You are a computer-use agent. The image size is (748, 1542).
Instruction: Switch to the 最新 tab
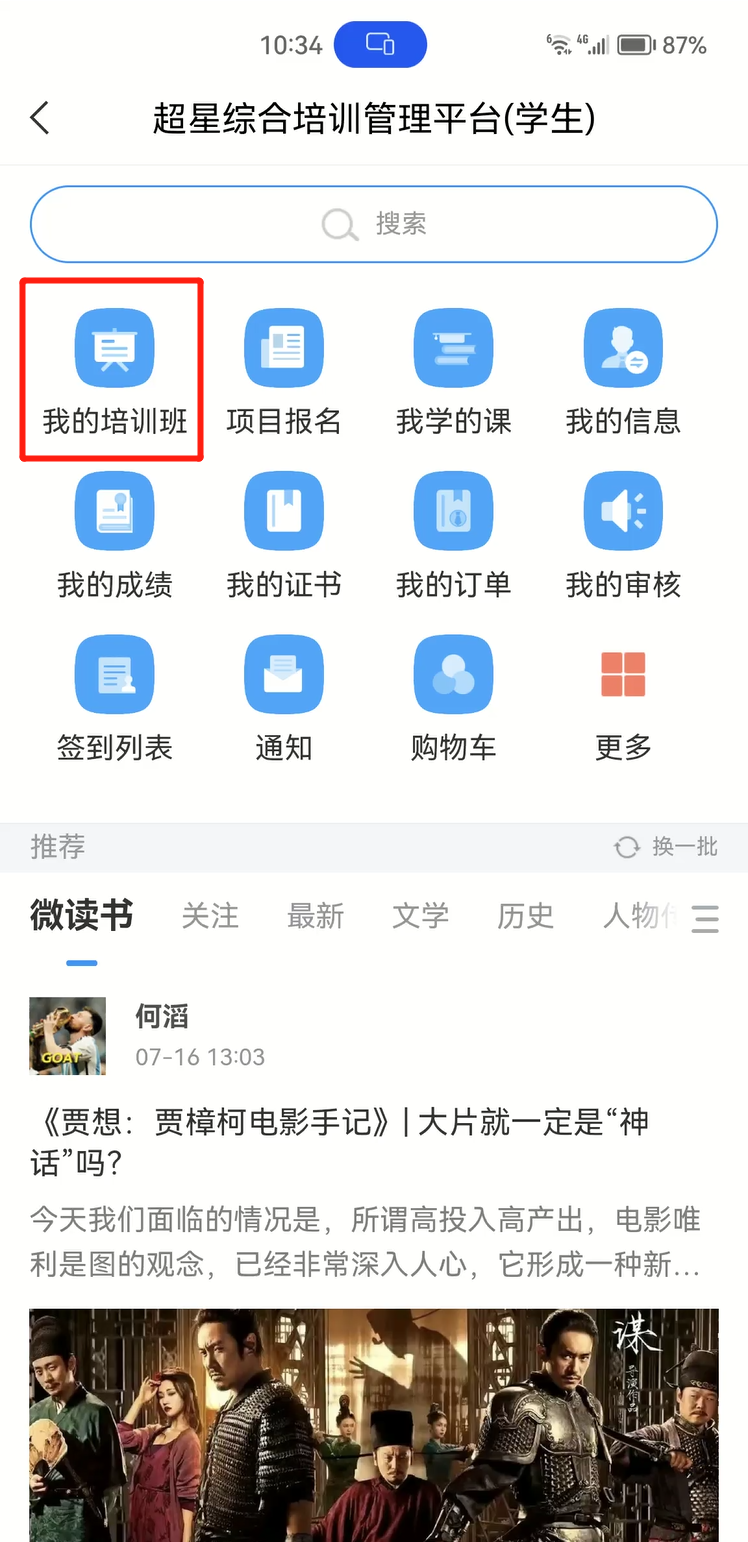[x=315, y=916]
